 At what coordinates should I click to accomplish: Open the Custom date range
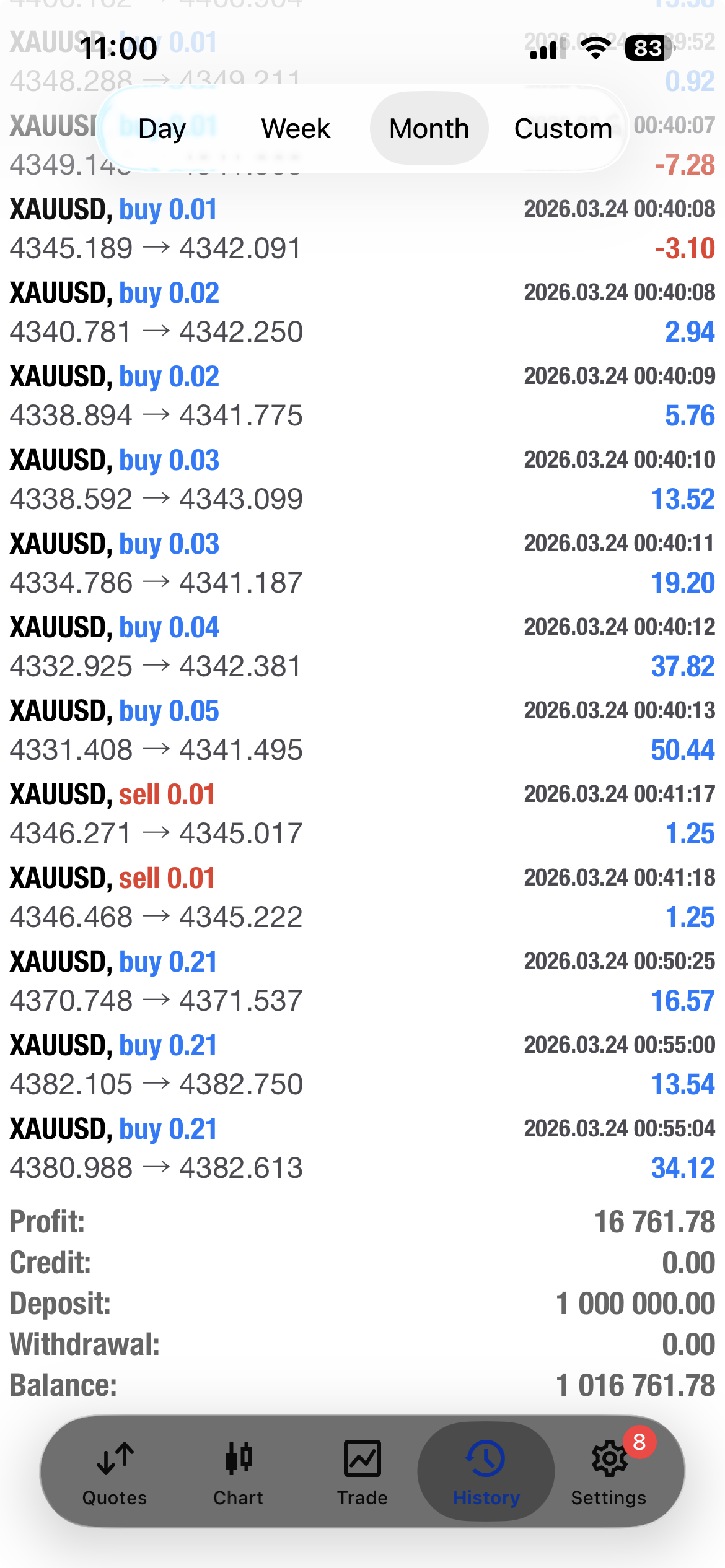click(563, 129)
